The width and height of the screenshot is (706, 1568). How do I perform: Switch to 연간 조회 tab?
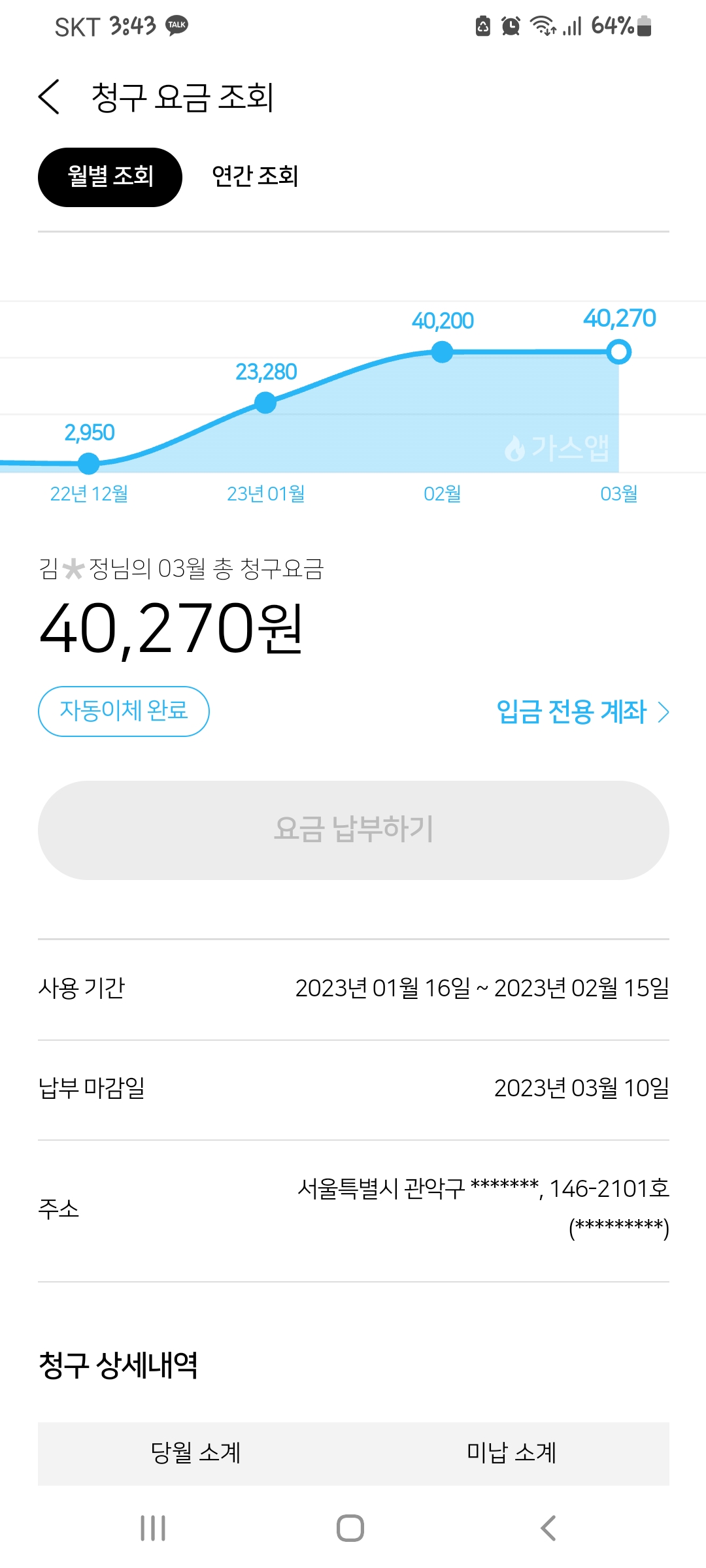click(255, 176)
